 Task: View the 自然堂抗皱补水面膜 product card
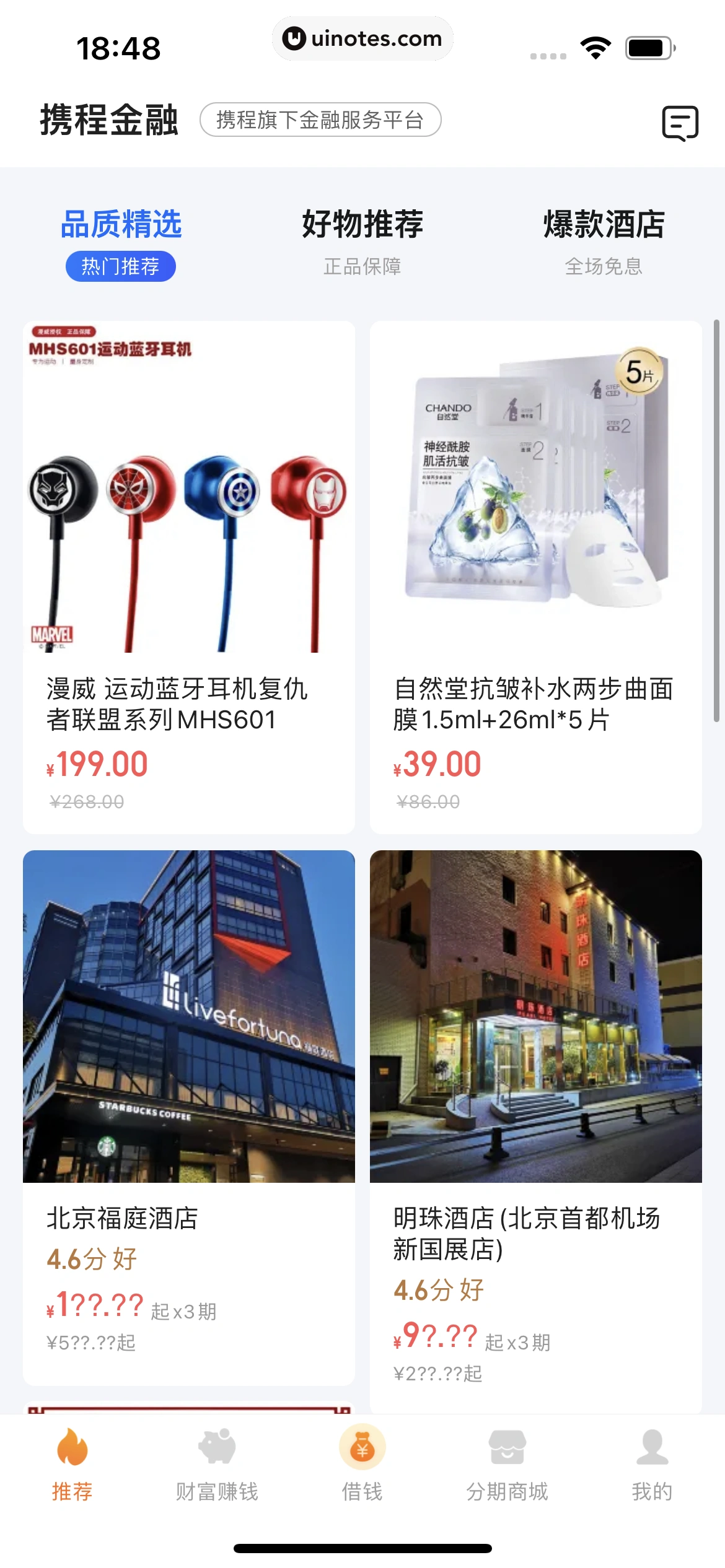pyautogui.click(x=535, y=576)
